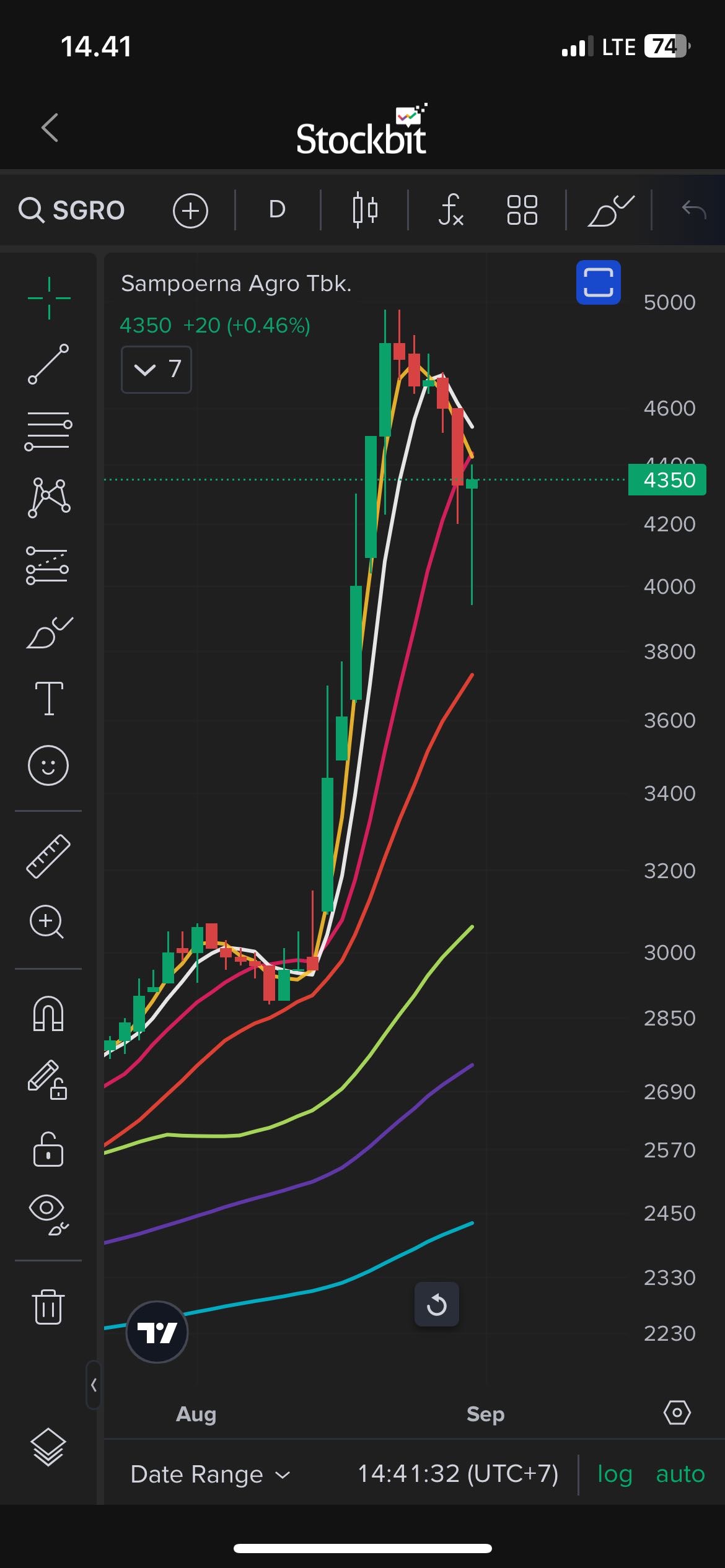Expand the indicator legend showing 7
Screen dimensions: 725x1568
(x=156, y=370)
